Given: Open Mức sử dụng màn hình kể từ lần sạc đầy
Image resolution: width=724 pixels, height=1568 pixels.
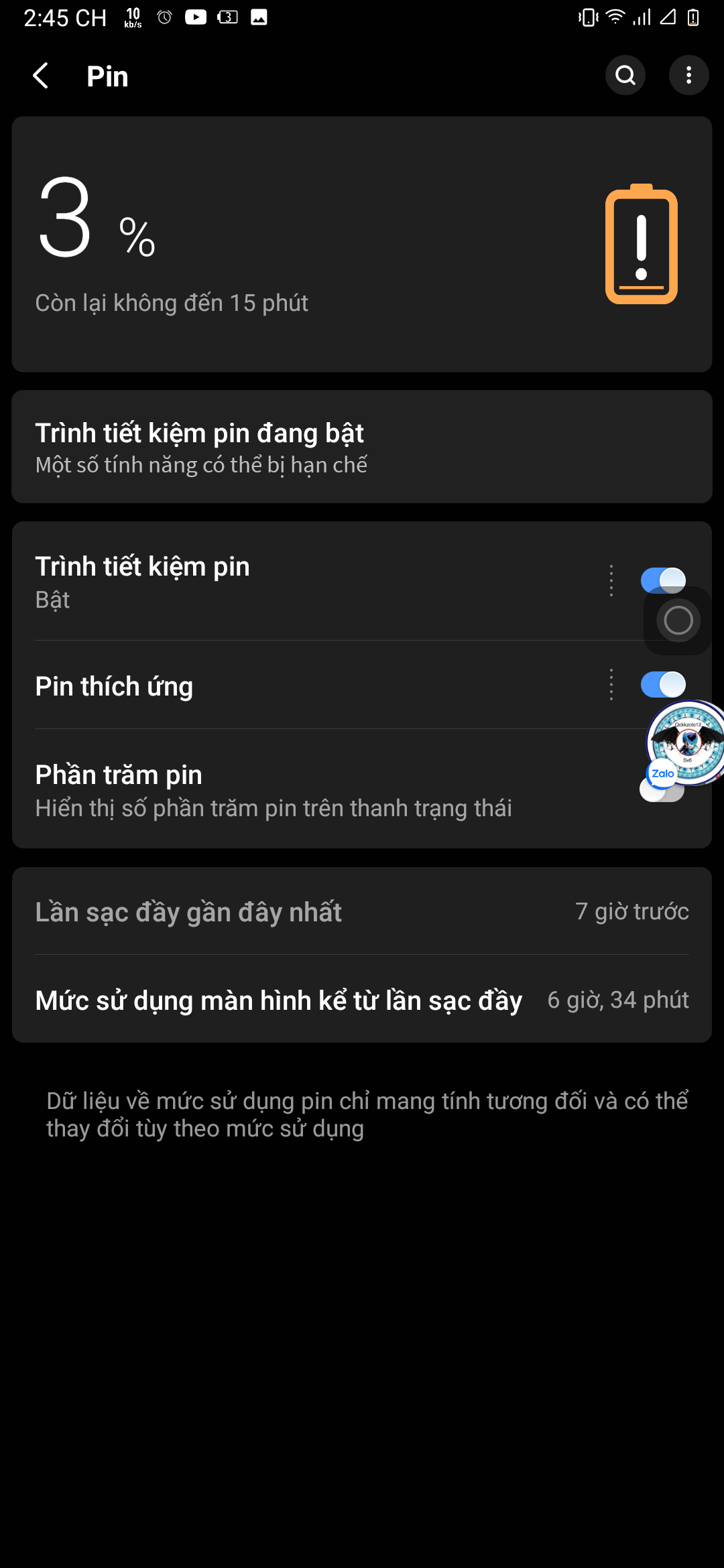Looking at the screenshot, I should tap(362, 999).
